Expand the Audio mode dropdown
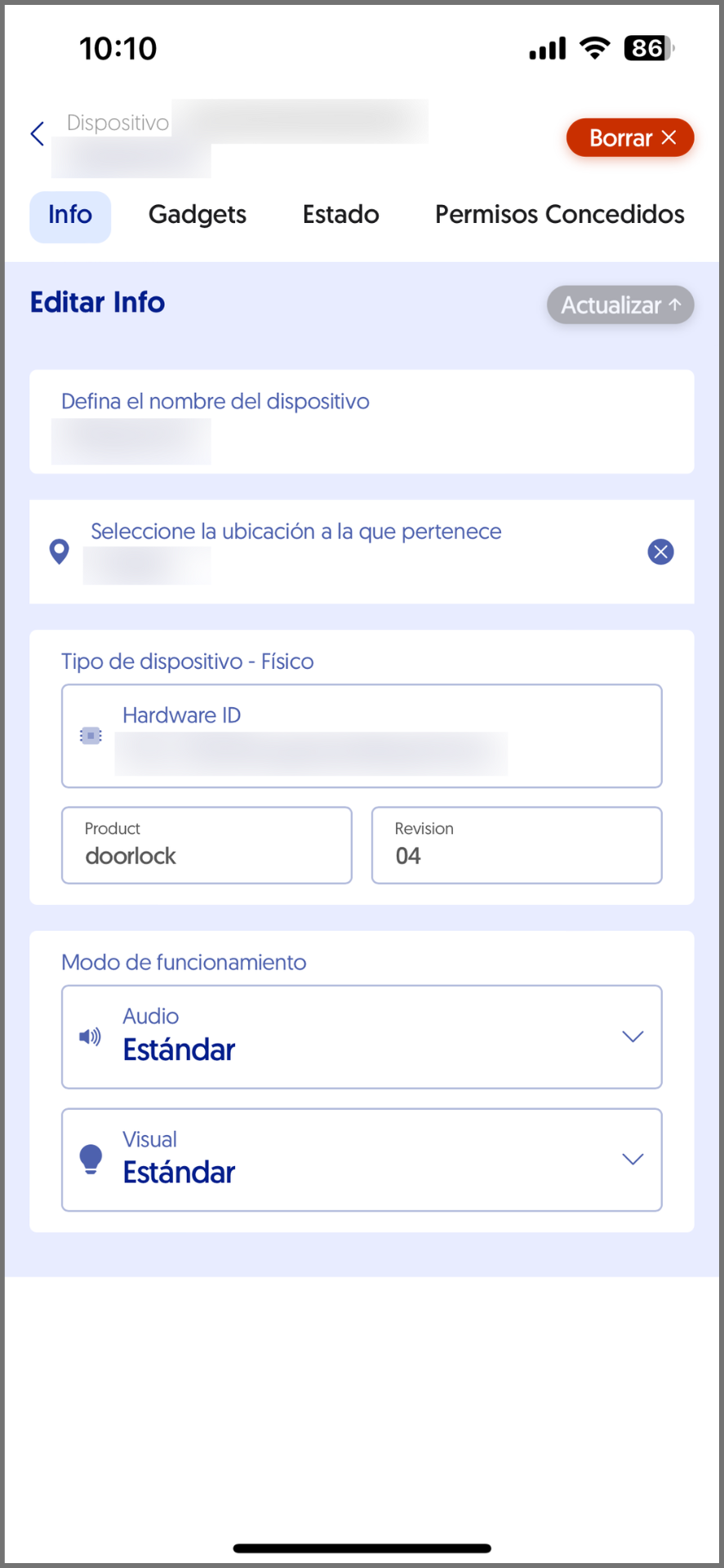The width and height of the screenshot is (724, 1568). click(x=362, y=1037)
